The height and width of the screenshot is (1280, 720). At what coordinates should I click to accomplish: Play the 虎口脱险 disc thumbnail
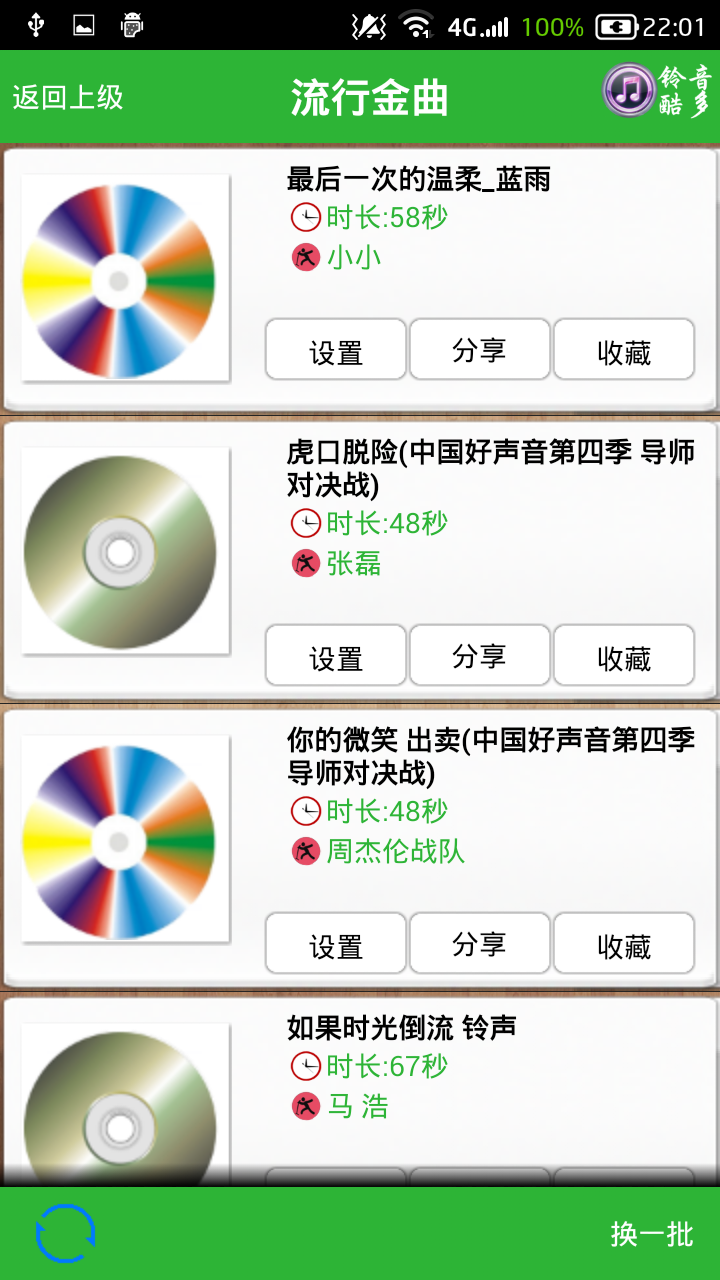(120, 552)
